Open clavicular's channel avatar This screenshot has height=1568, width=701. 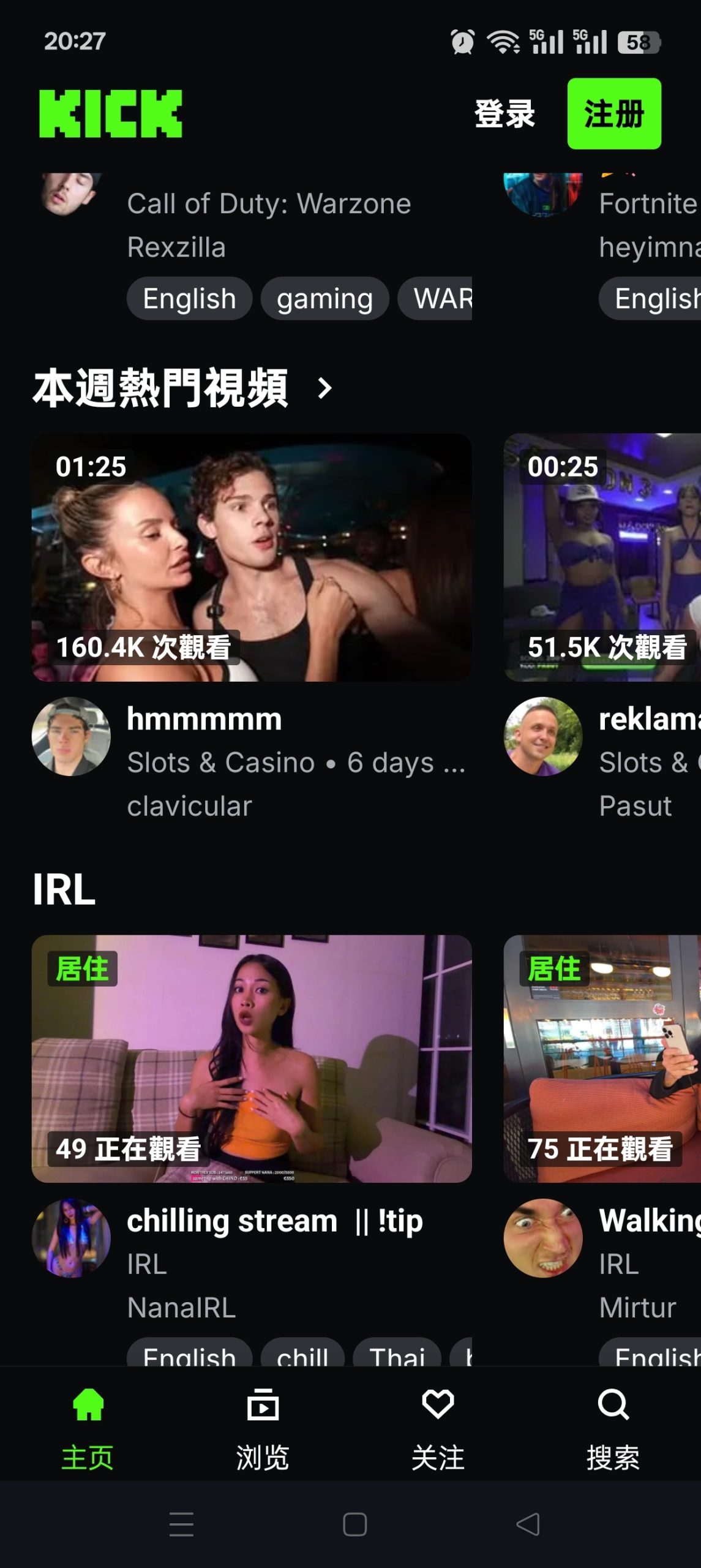coord(71,736)
